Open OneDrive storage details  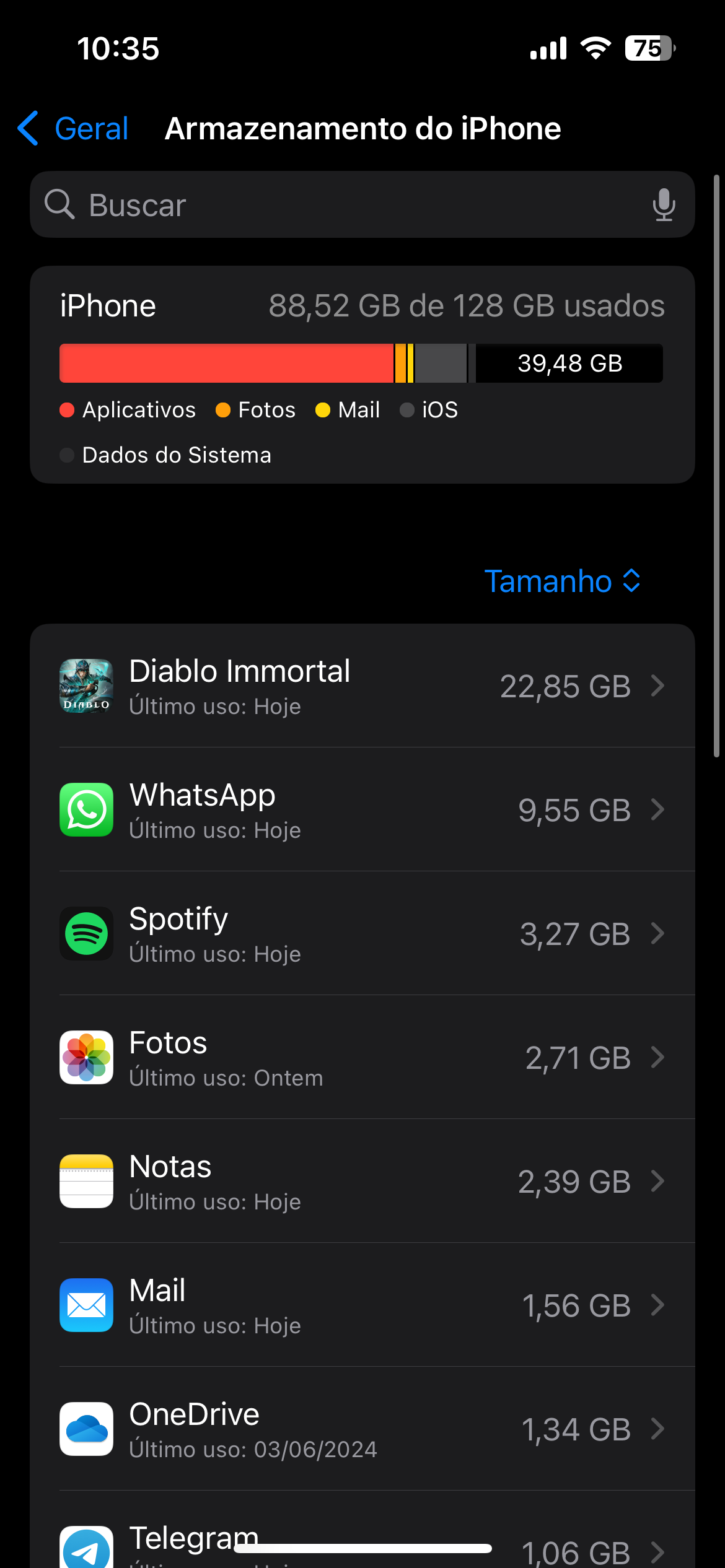tap(362, 1429)
